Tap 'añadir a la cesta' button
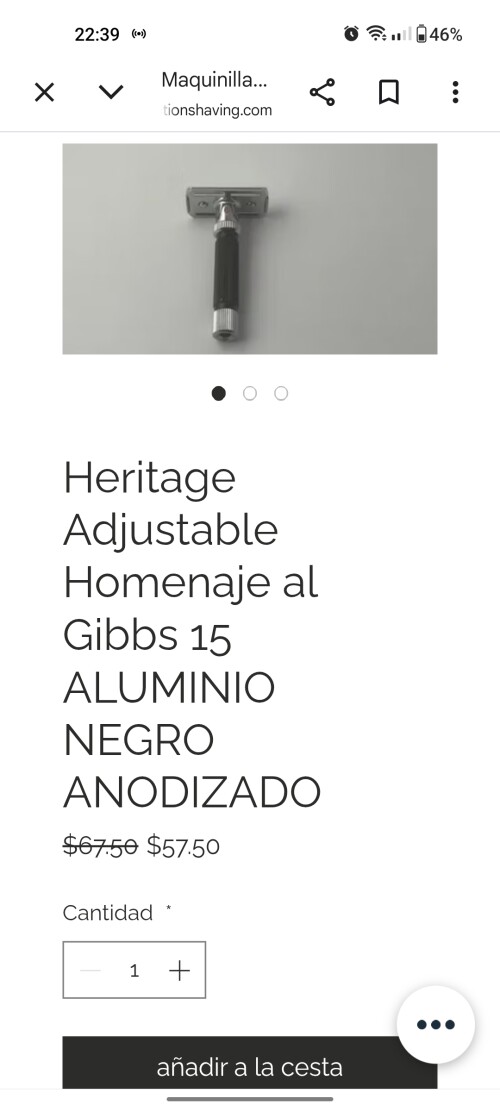The image size is (500, 1111). 250,1066
